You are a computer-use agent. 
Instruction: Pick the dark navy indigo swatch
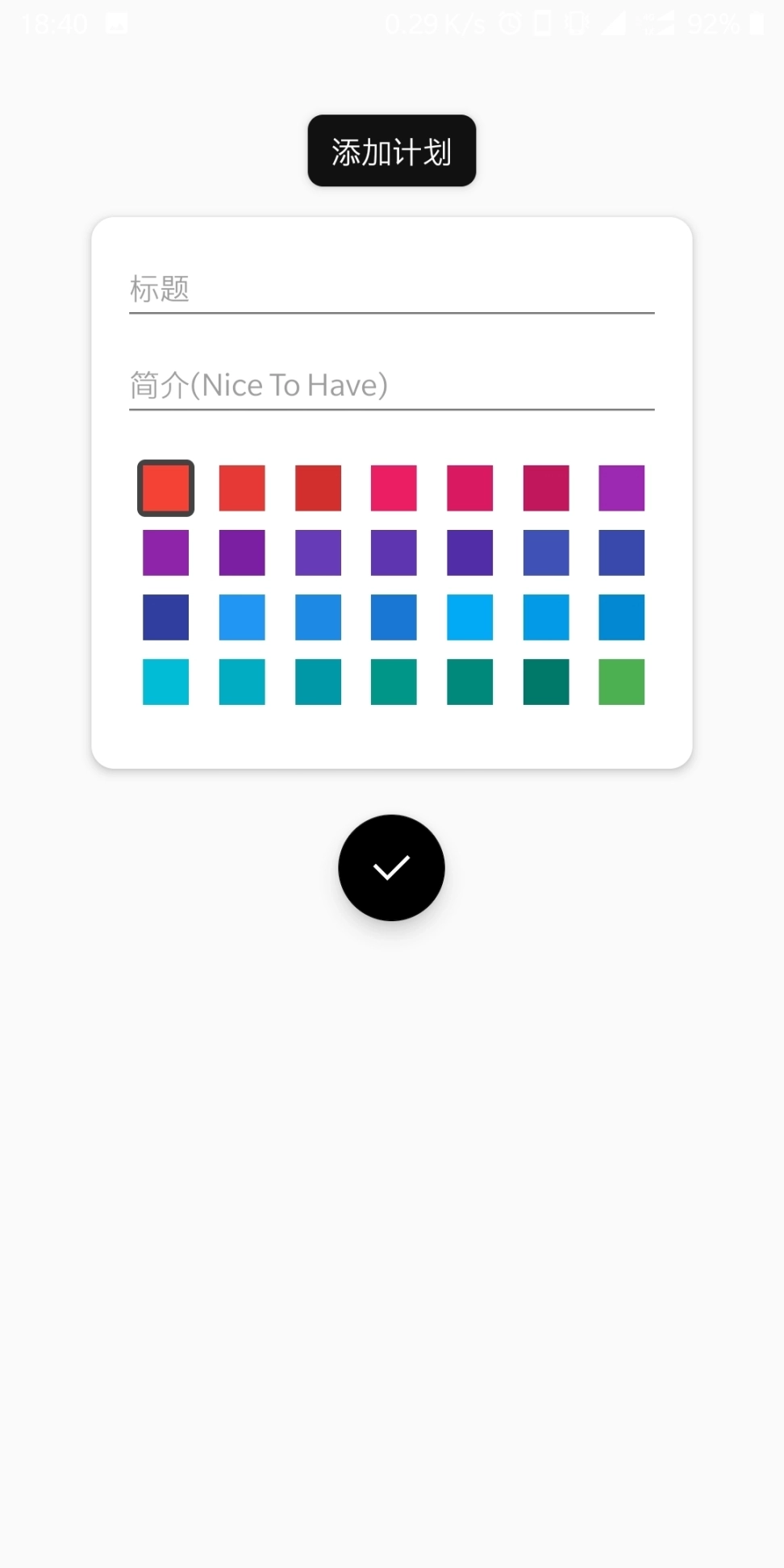pyautogui.click(x=166, y=617)
